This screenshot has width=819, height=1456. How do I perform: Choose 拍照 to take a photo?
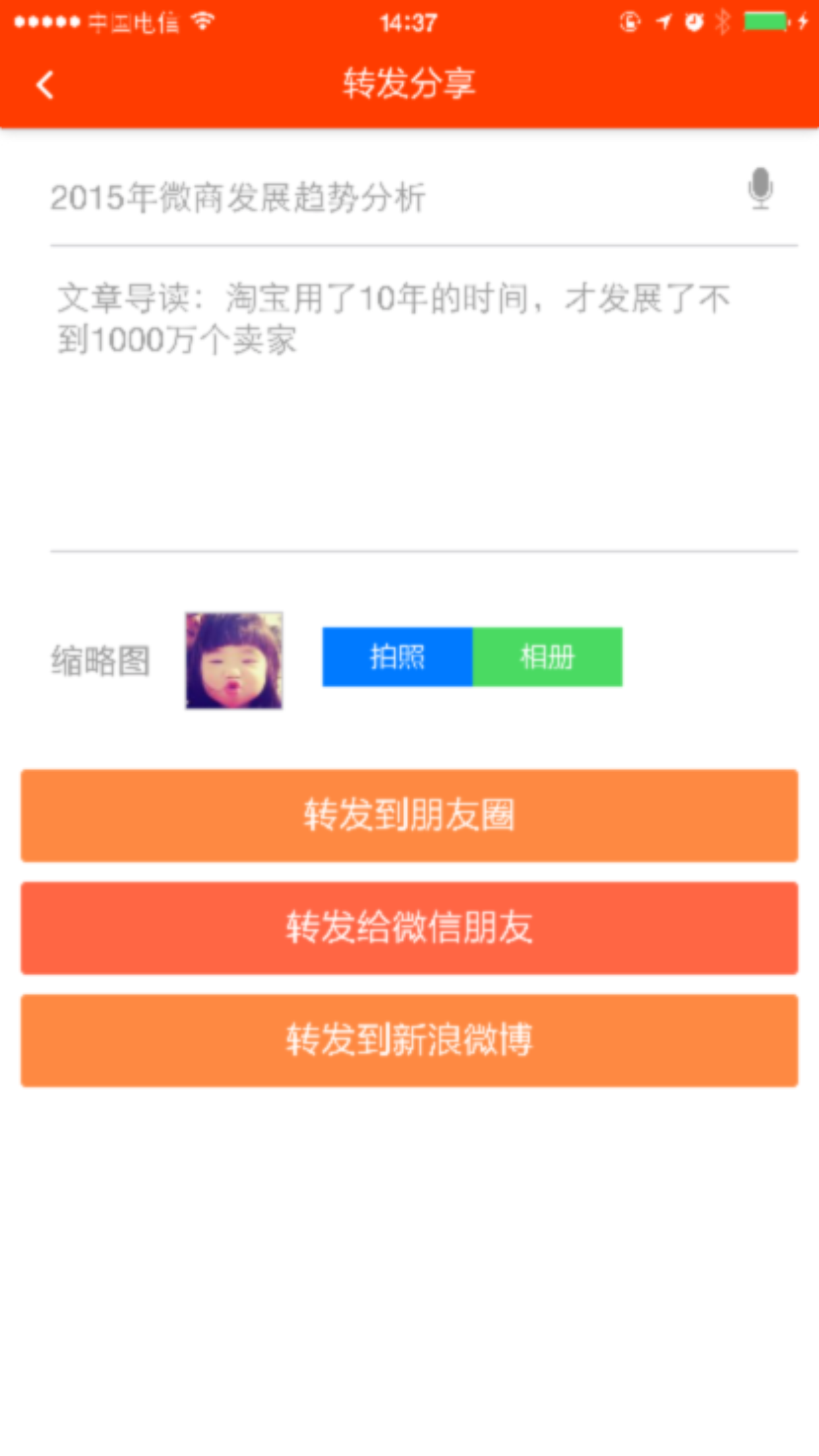click(397, 657)
